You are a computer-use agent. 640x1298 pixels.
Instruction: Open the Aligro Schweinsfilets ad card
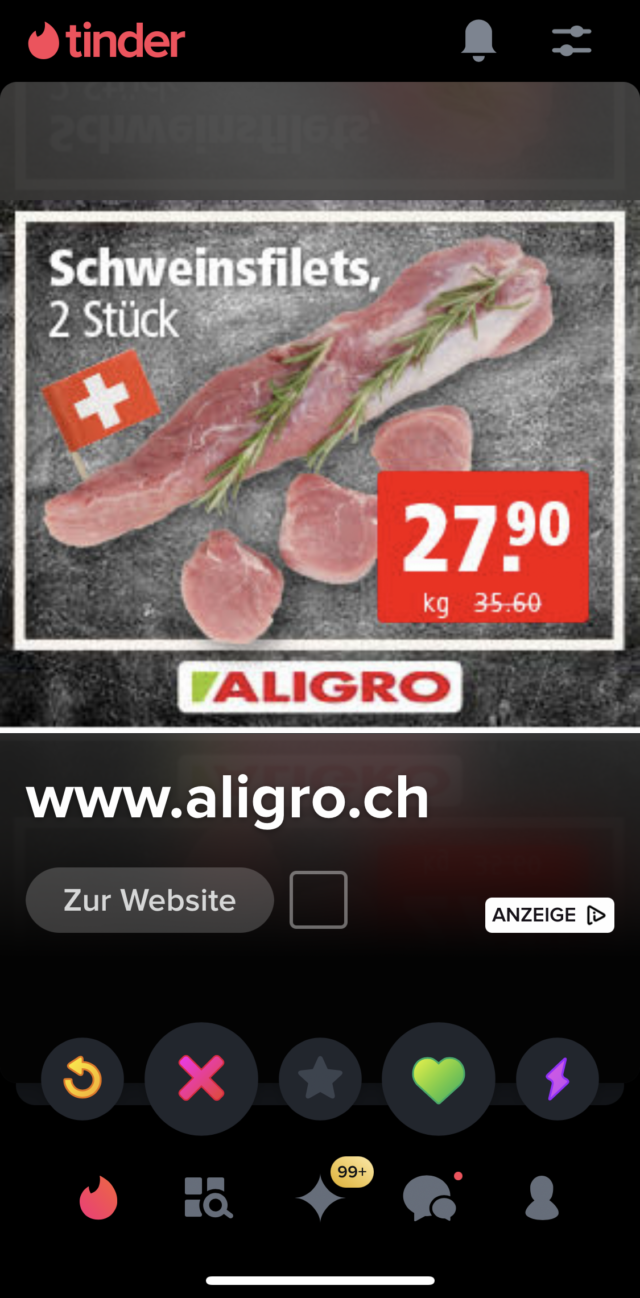coord(320,450)
